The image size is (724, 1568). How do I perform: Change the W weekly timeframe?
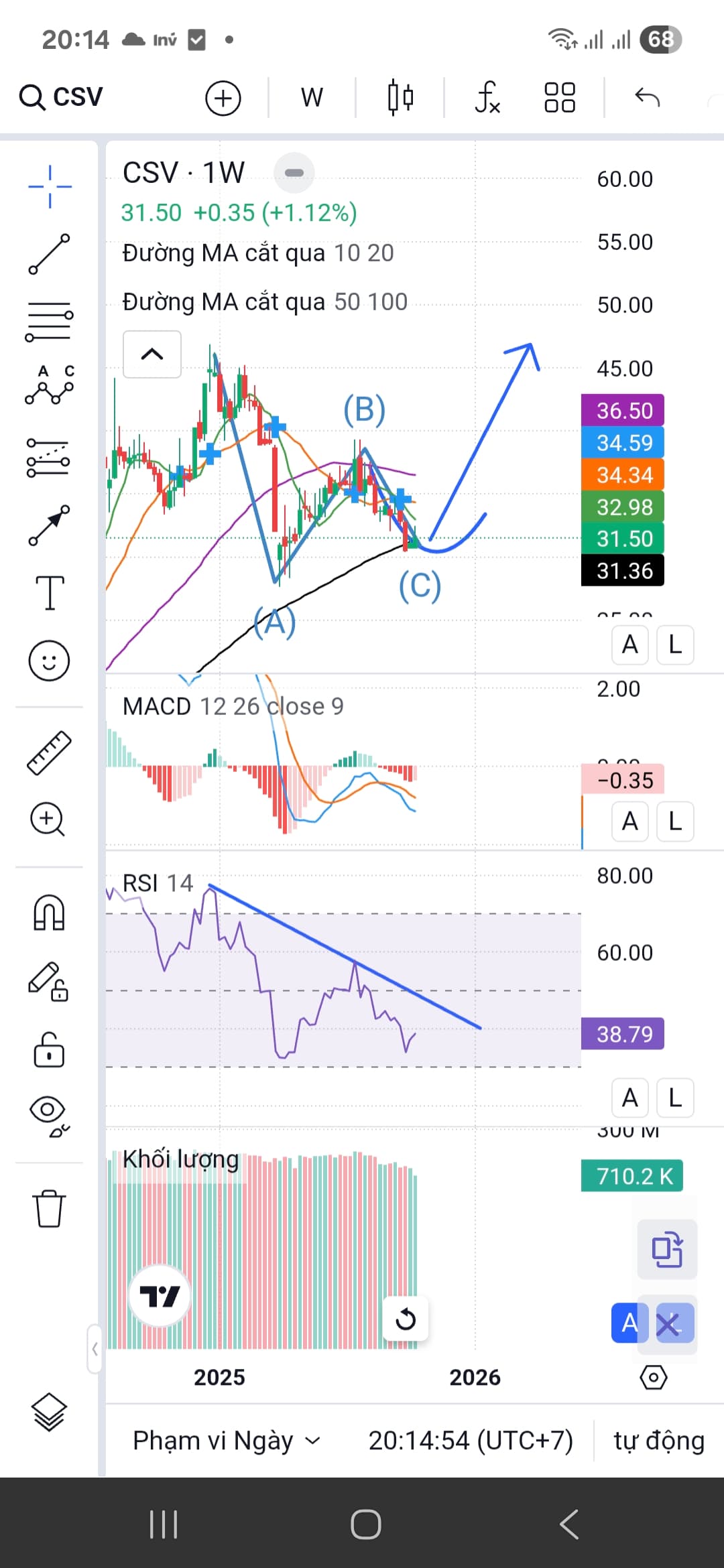click(x=312, y=98)
